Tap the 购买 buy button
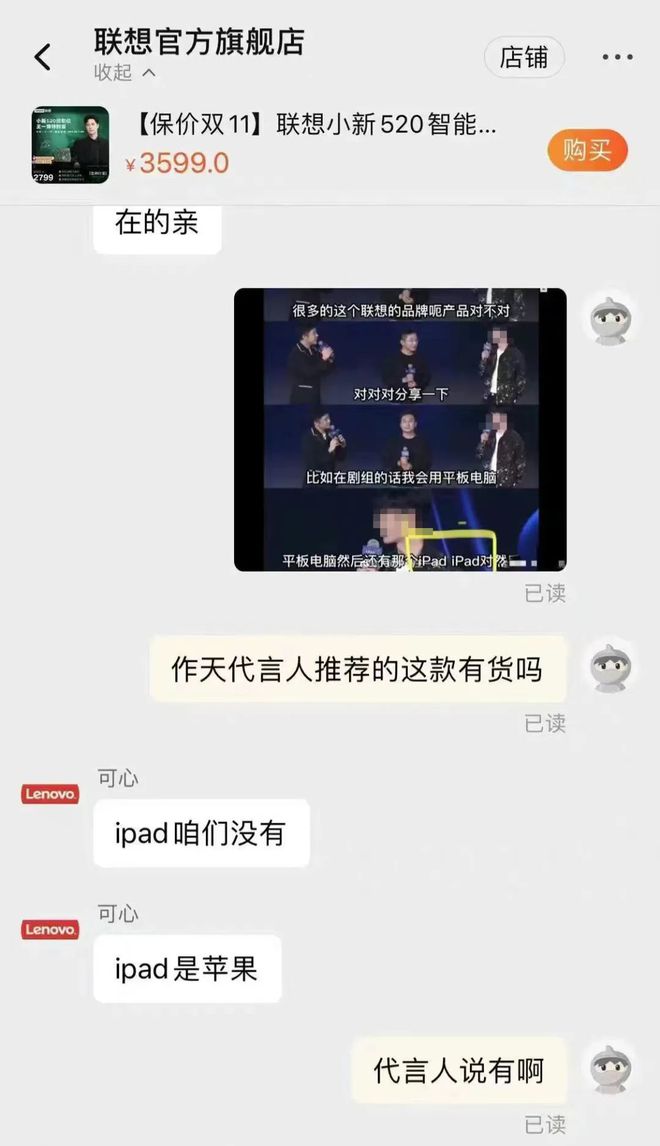Image resolution: width=660 pixels, height=1146 pixels. click(586, 150)
